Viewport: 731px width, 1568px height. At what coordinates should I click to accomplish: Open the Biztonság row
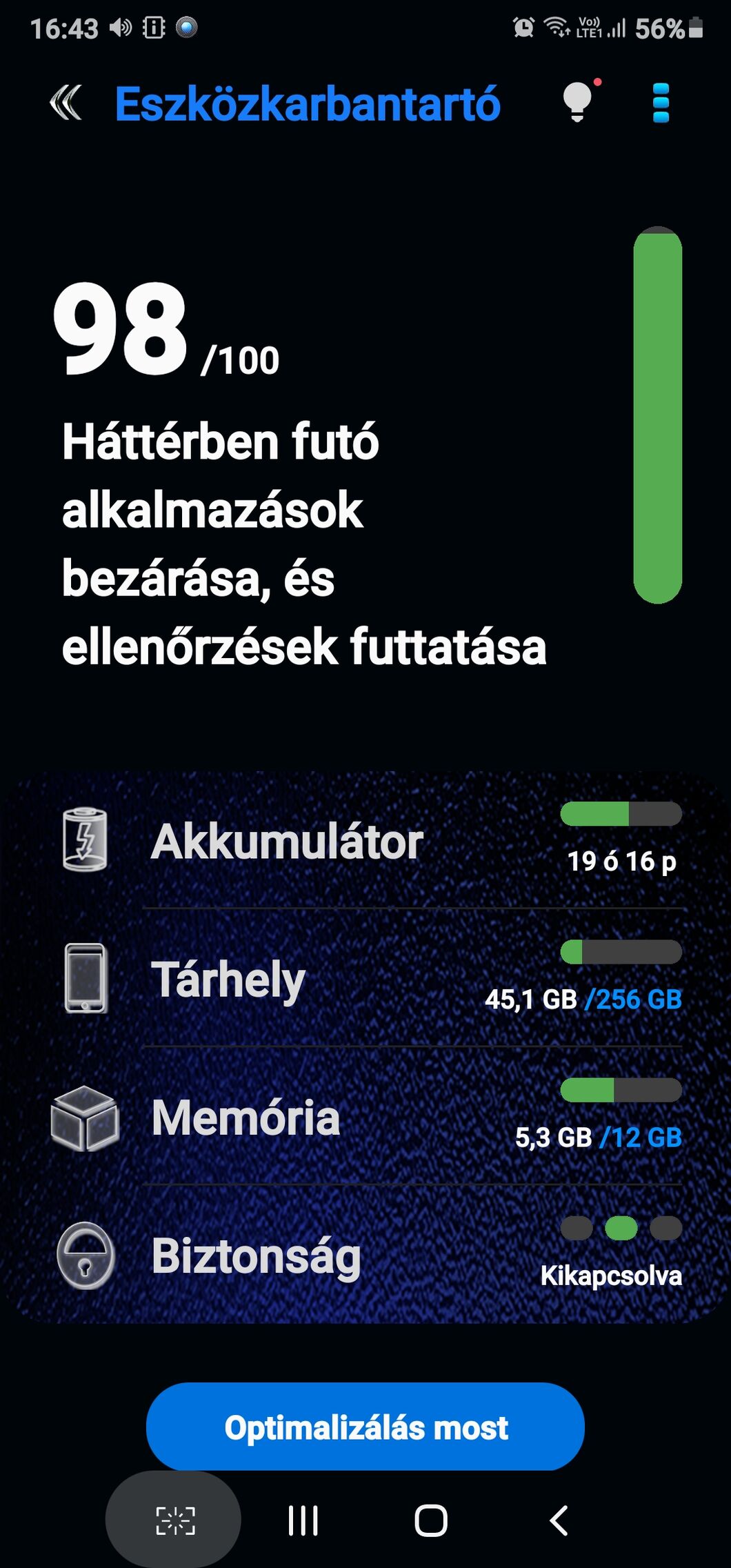click(365, 1256)
